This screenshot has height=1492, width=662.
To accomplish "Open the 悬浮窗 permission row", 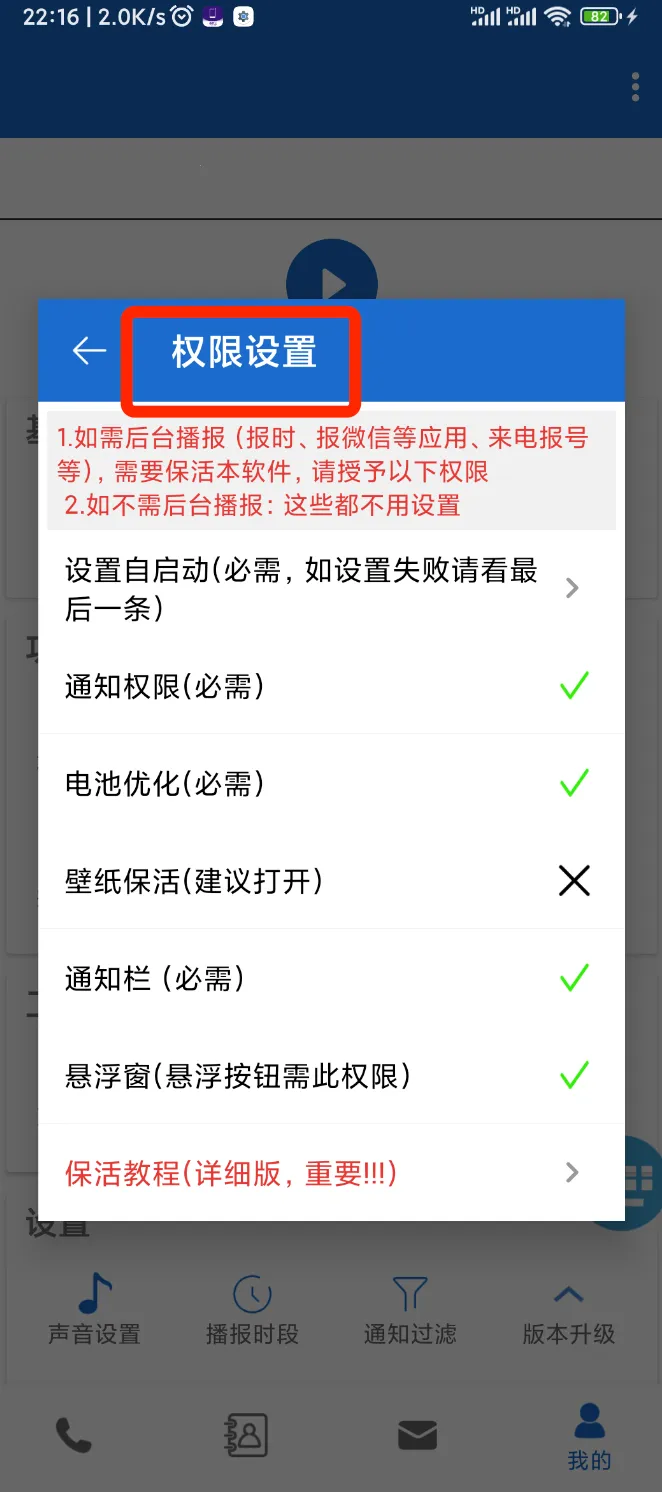I will point(330,1076).
